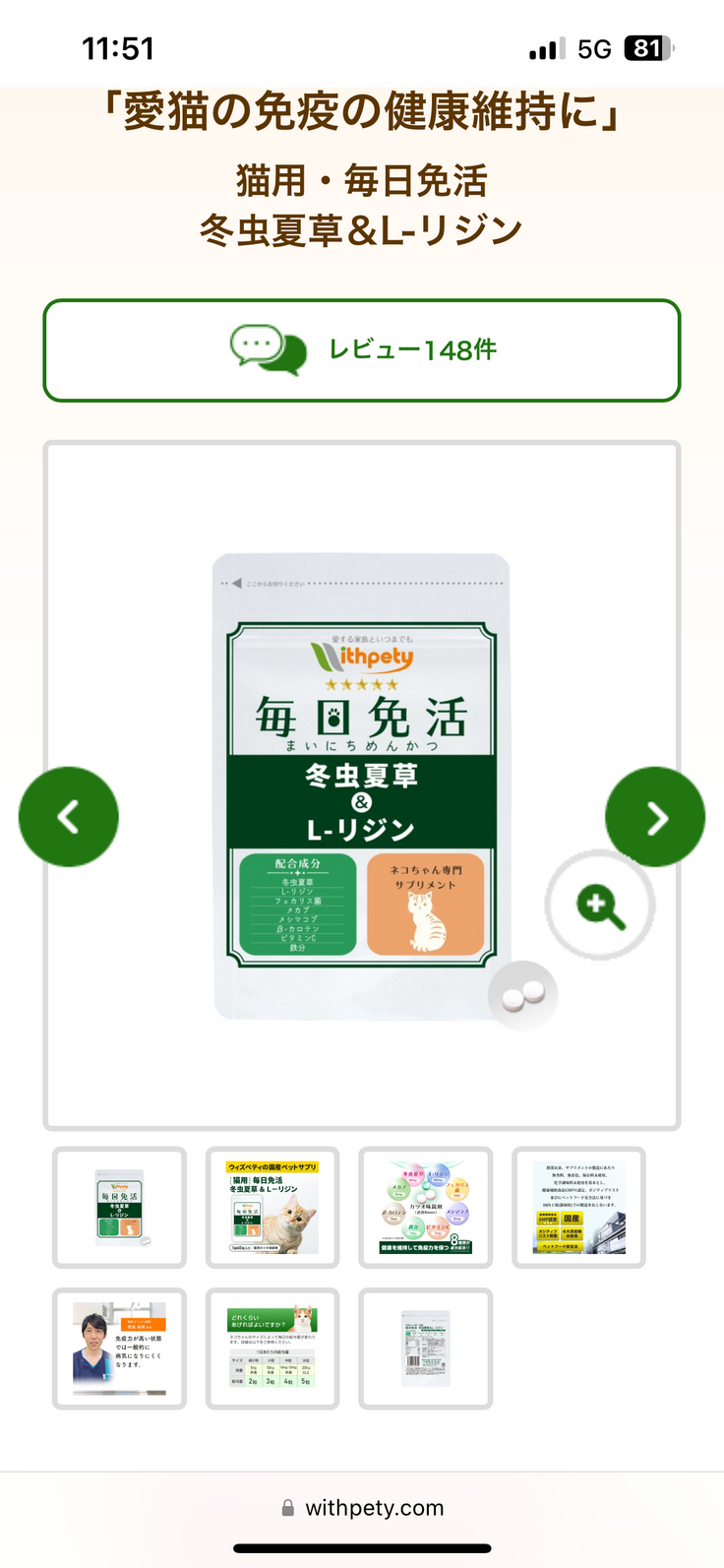Select the thumbnail with the cat photo
The height and width of the screenshot is (1568, 724).
pyautogui.click(x=272, y=1207)
